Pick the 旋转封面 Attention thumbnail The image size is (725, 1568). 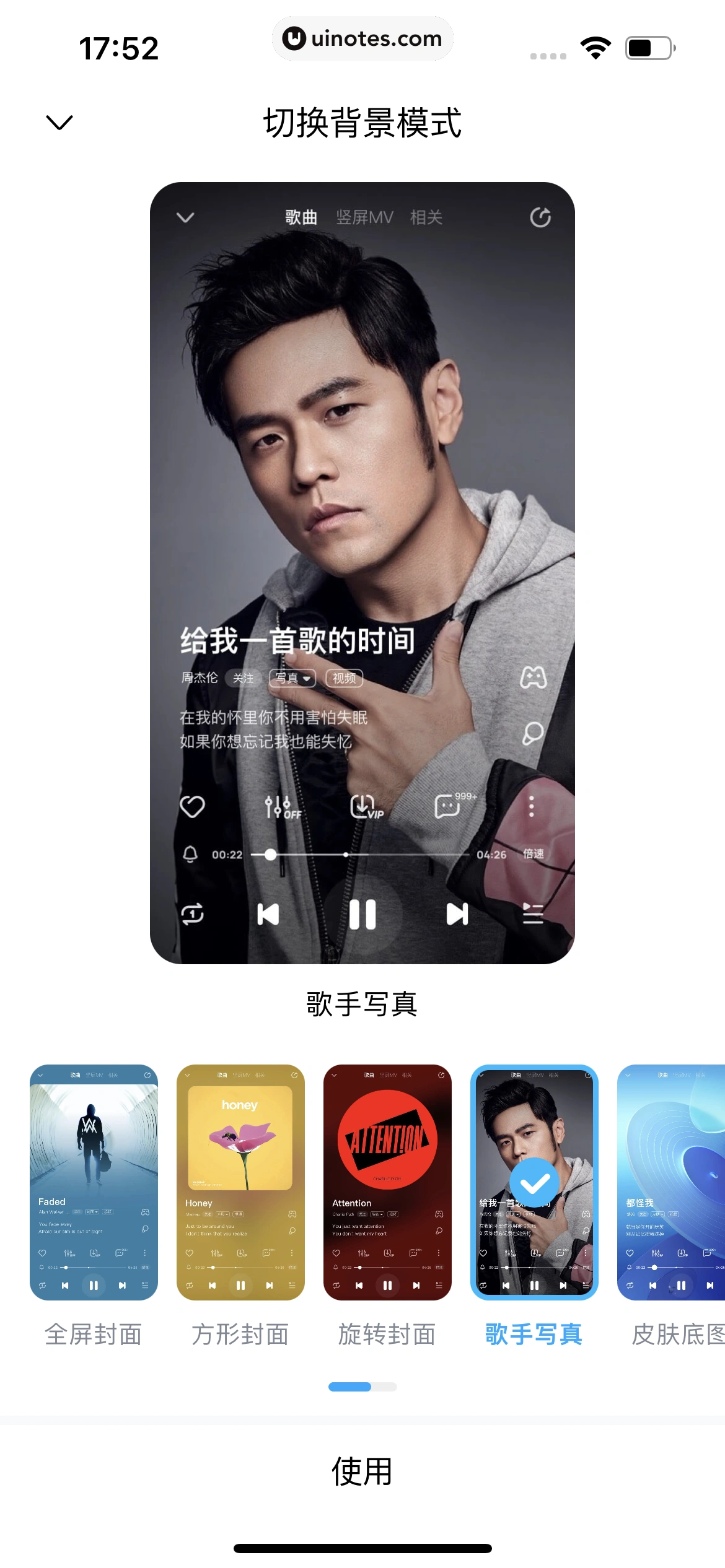(387, 1183)
